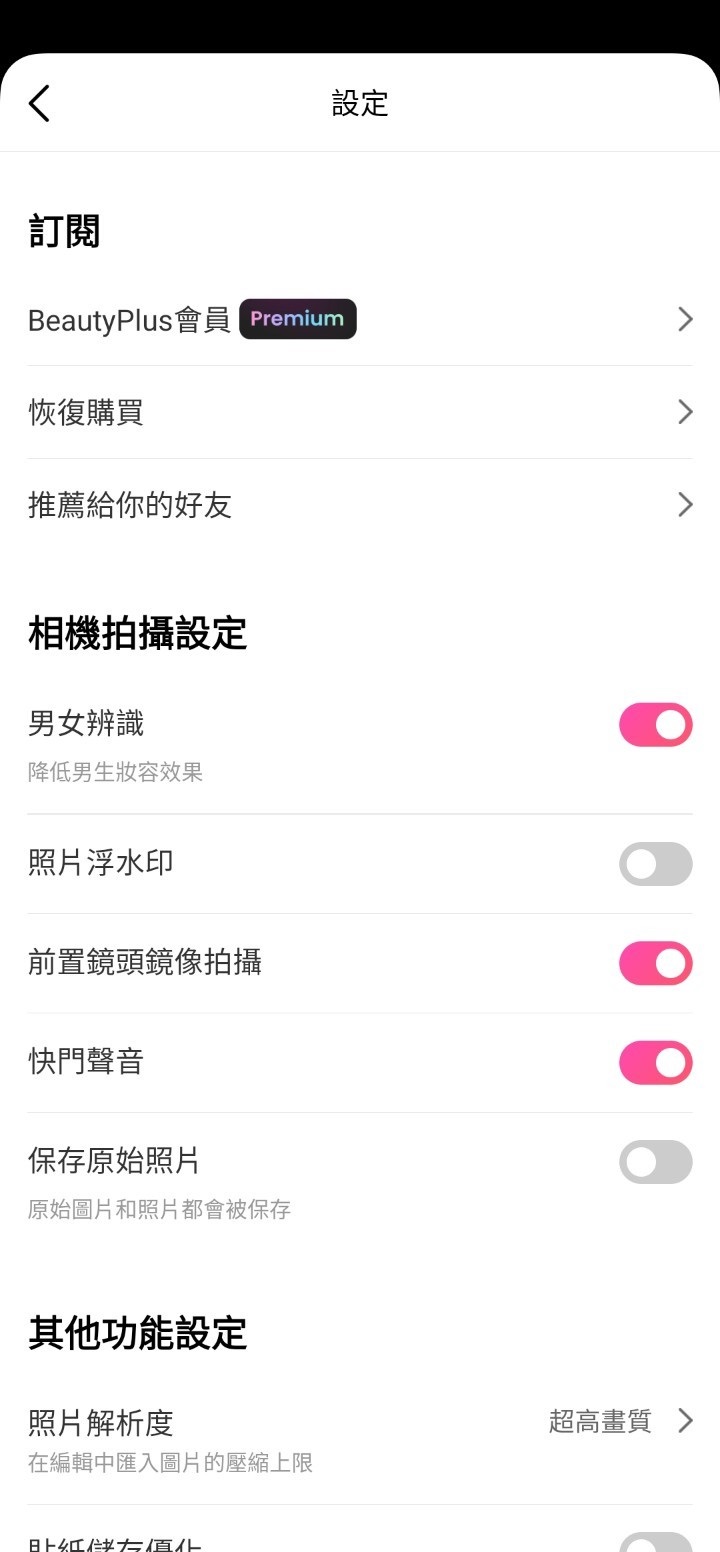
Task: Click the 推薦給你的好友 referral link
Action: click(130, 505)
